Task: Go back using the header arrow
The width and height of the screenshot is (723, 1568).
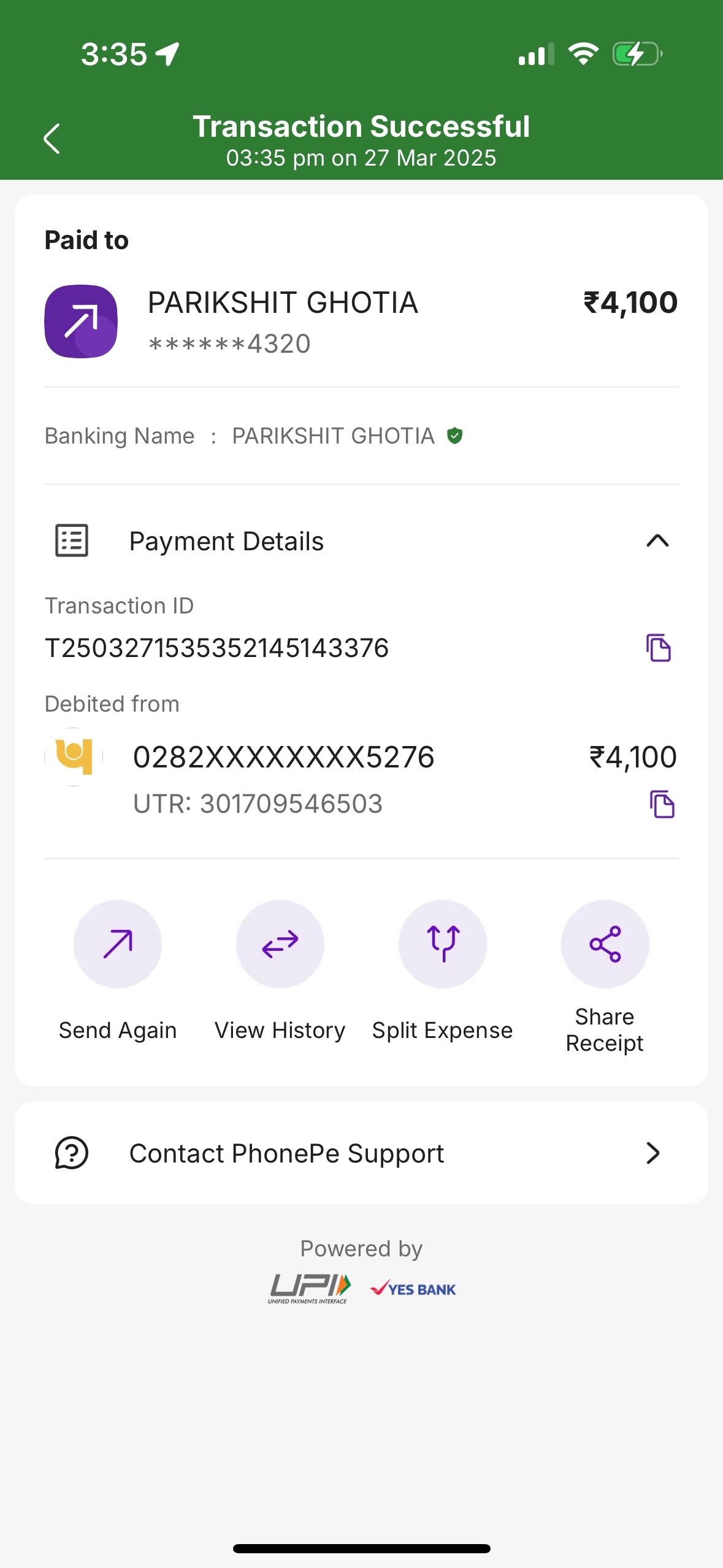Action: pyautogui.click(x=52, y=139)
